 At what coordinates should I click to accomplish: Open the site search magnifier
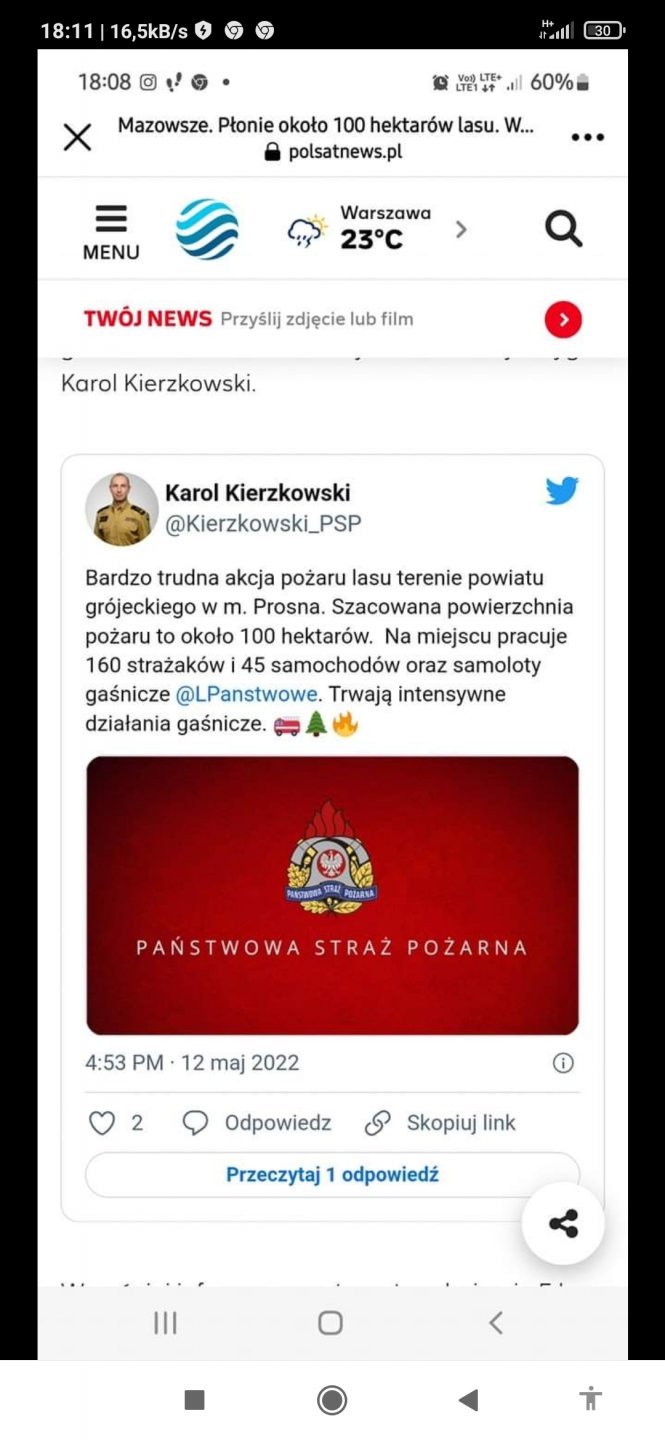(563, 230)
